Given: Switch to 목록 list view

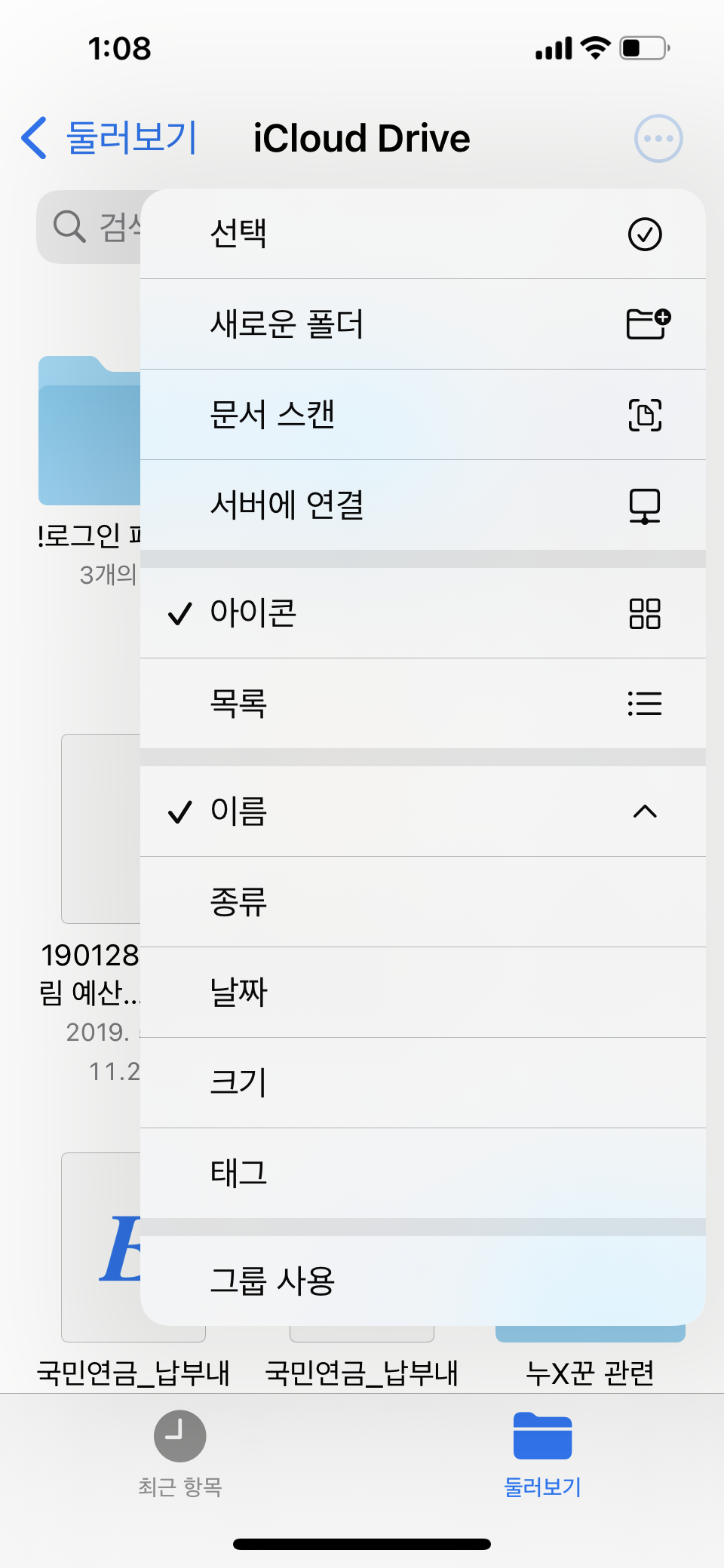Looking at the screenshot, I should pyautogui.click(x=423, y=704).
